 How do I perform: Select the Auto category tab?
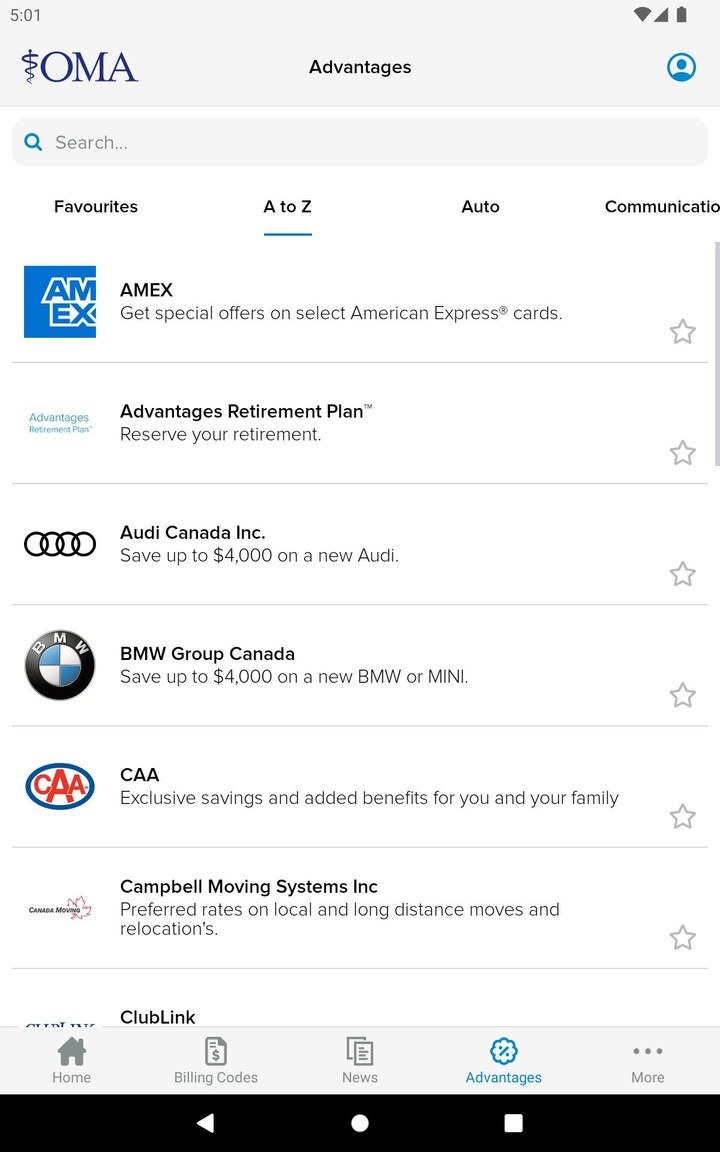pyautogui.click(x=480, y=206)
